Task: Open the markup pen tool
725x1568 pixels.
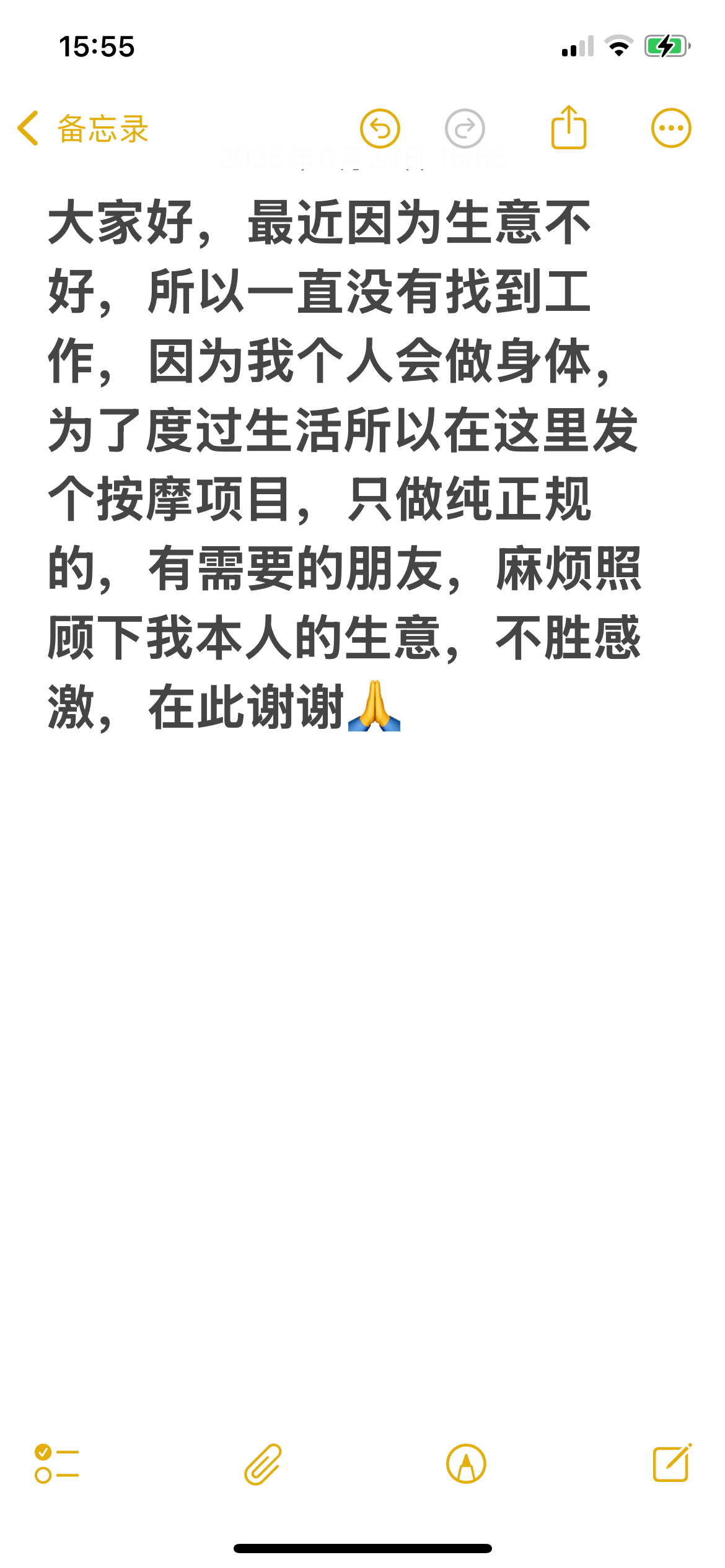Action: [466, 1464]
